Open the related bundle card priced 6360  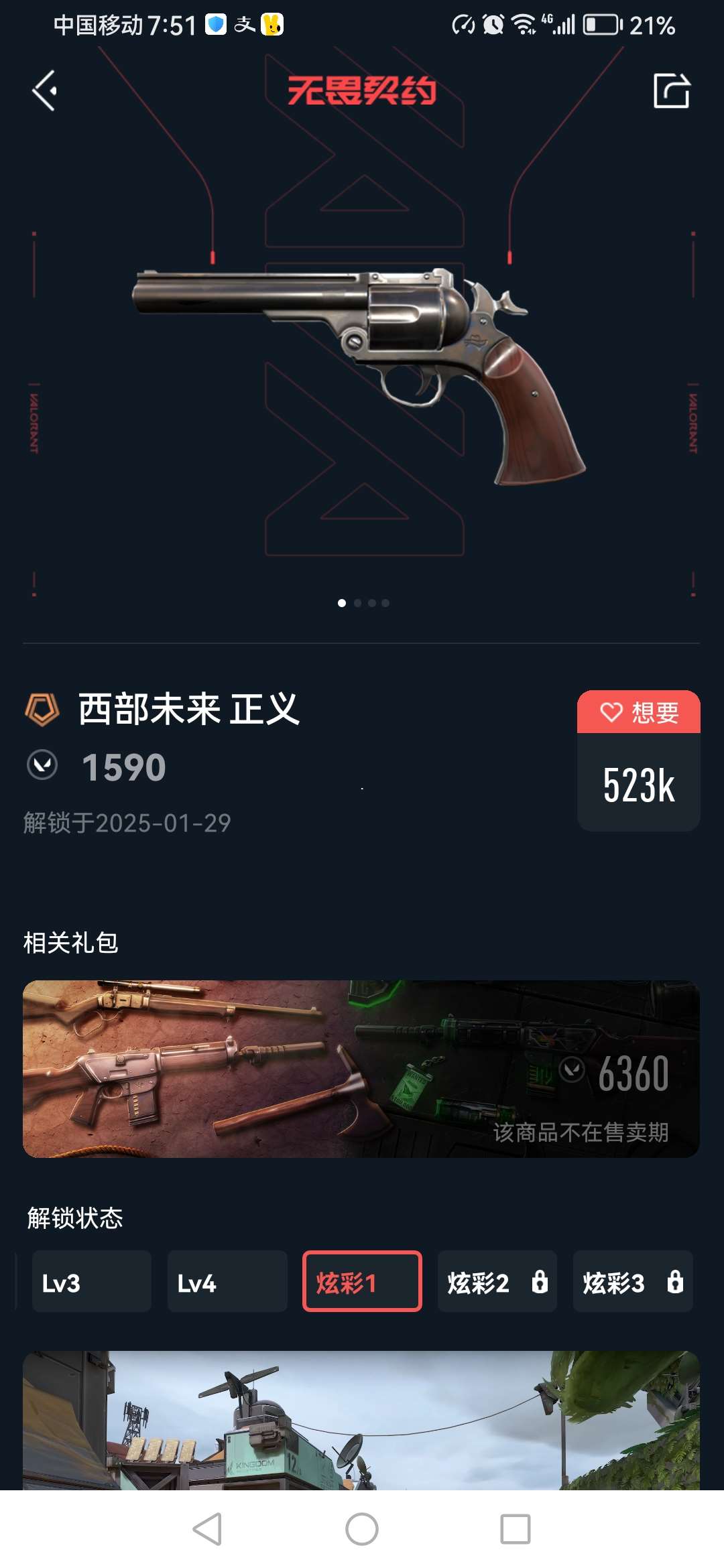pos(361,1069)
